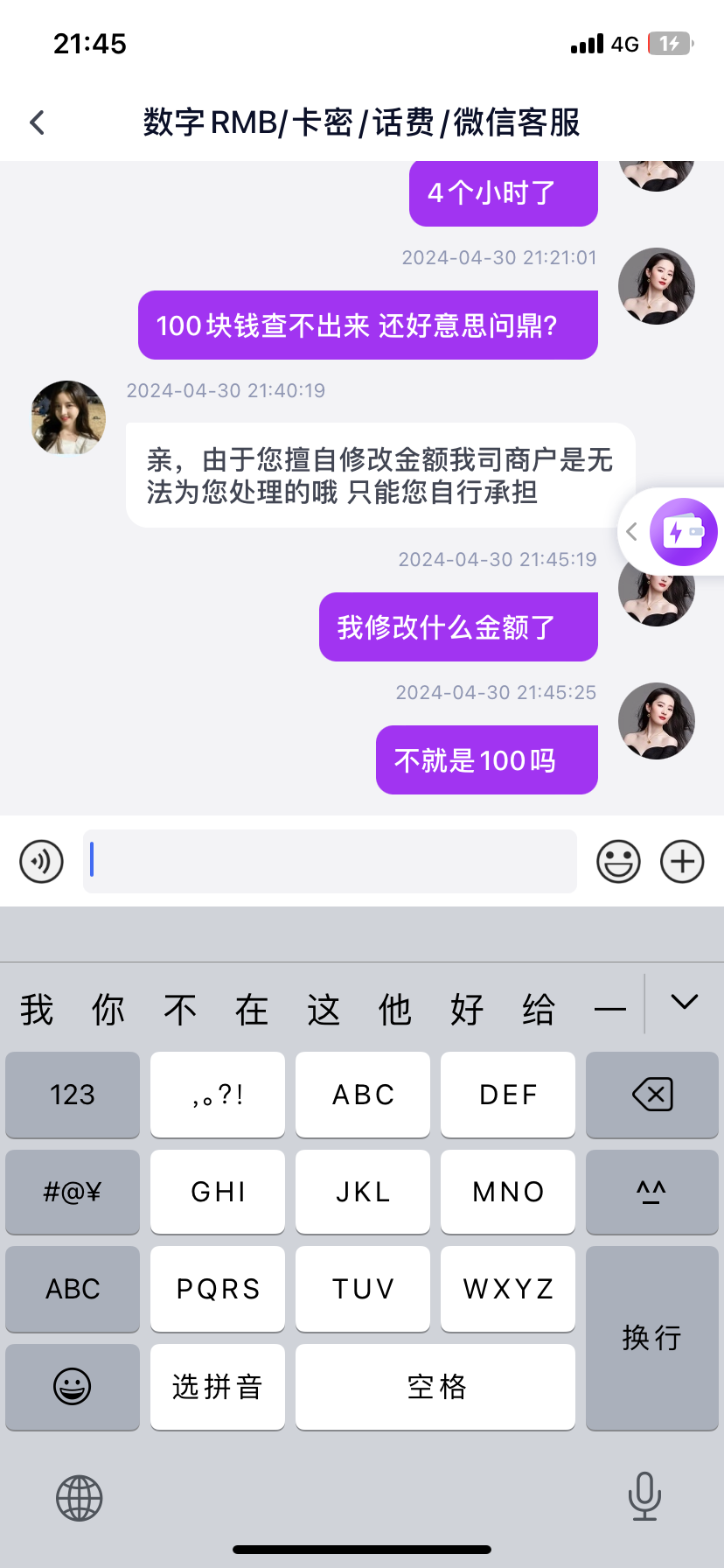Focus the message text field
This screenshot has height=1568, width=724.
click(x=330, y=862)
